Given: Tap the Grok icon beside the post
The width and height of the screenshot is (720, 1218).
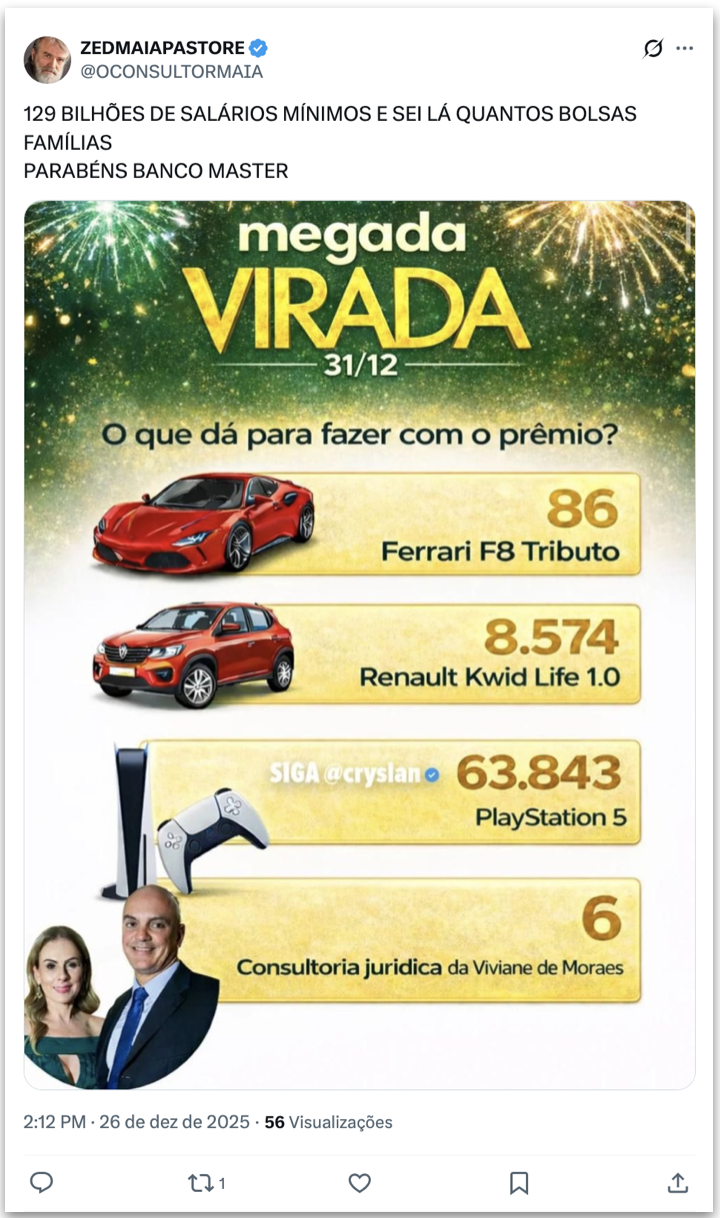Looking at the screenshot, I should tap(653, 48).
